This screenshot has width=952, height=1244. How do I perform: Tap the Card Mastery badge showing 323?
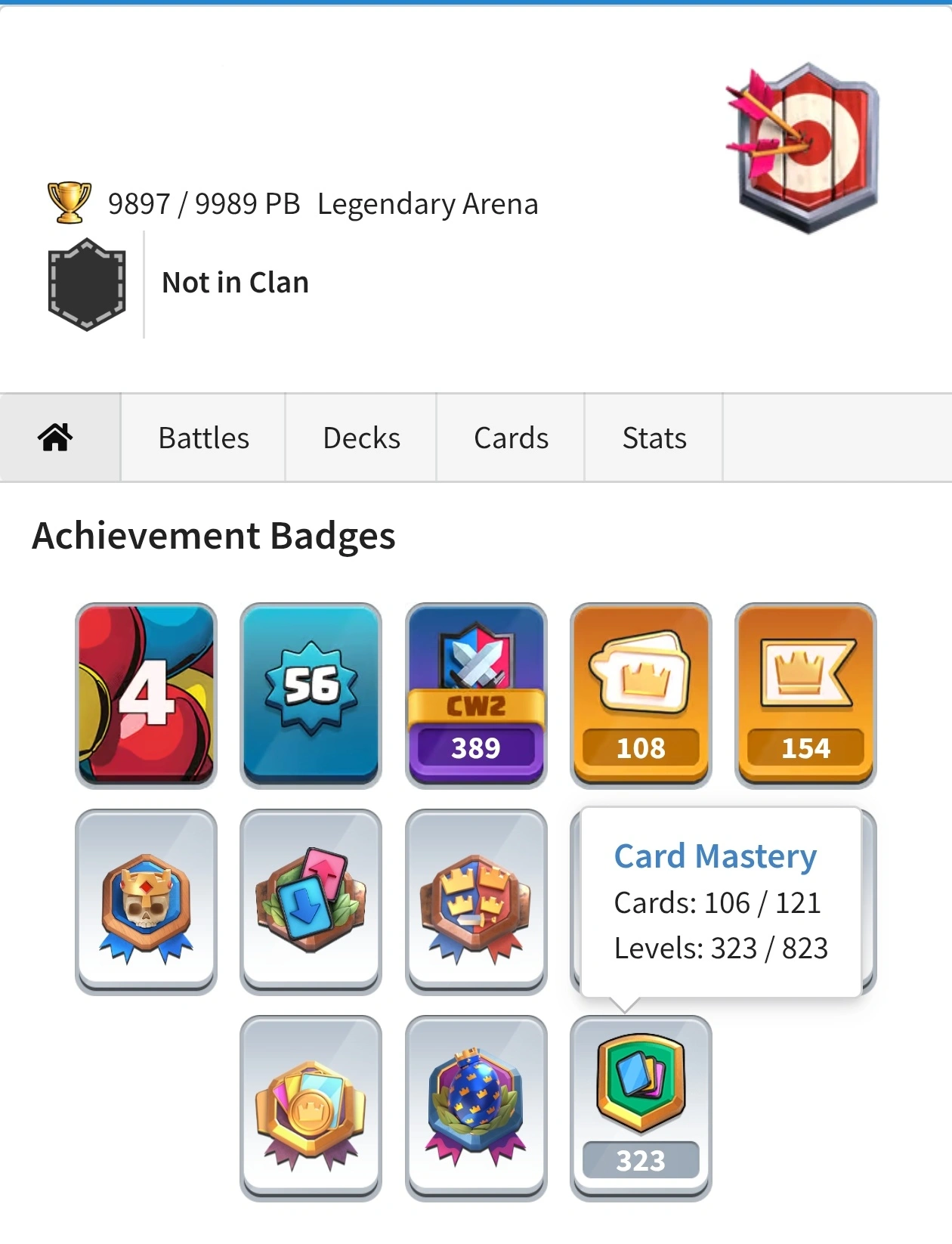(x=641, y=1107)
